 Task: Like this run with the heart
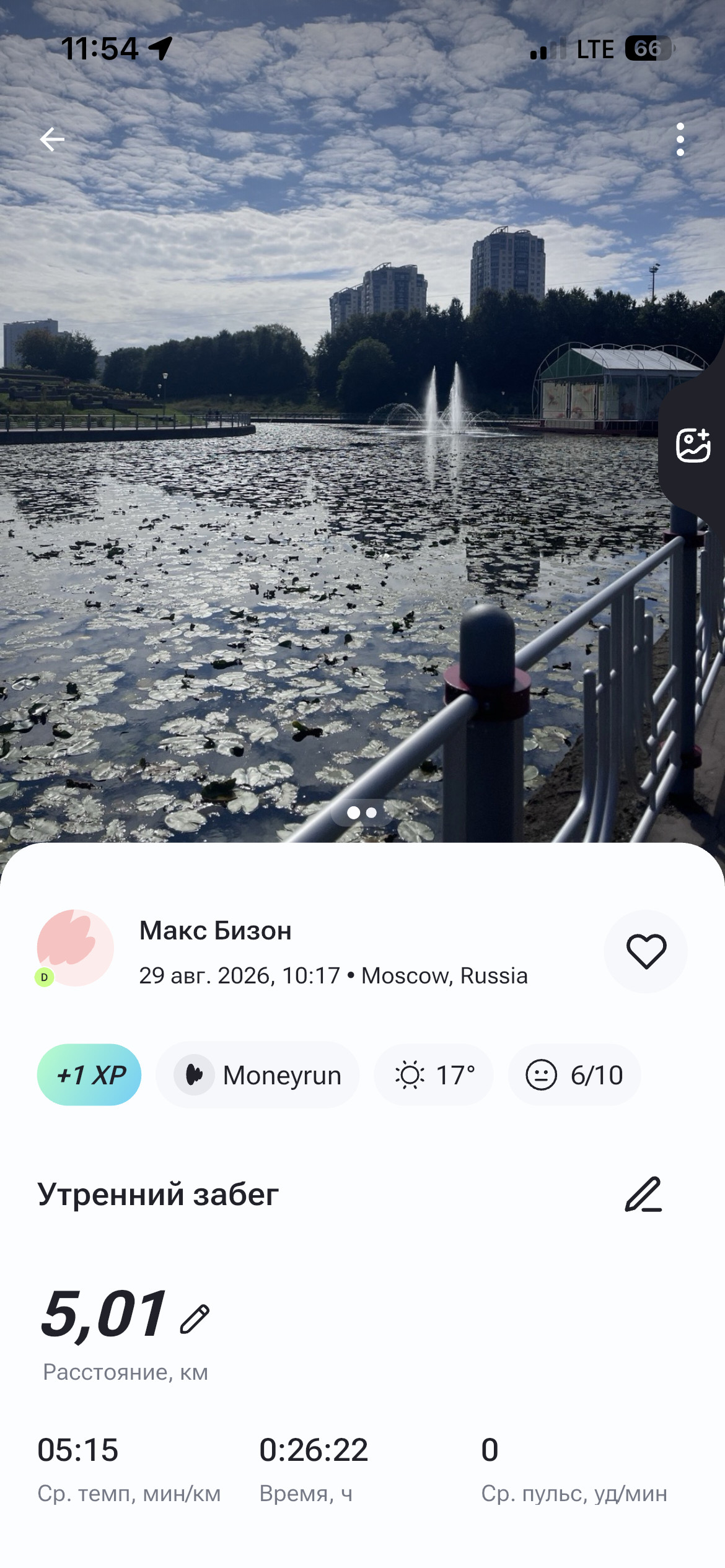click(646, 951)
